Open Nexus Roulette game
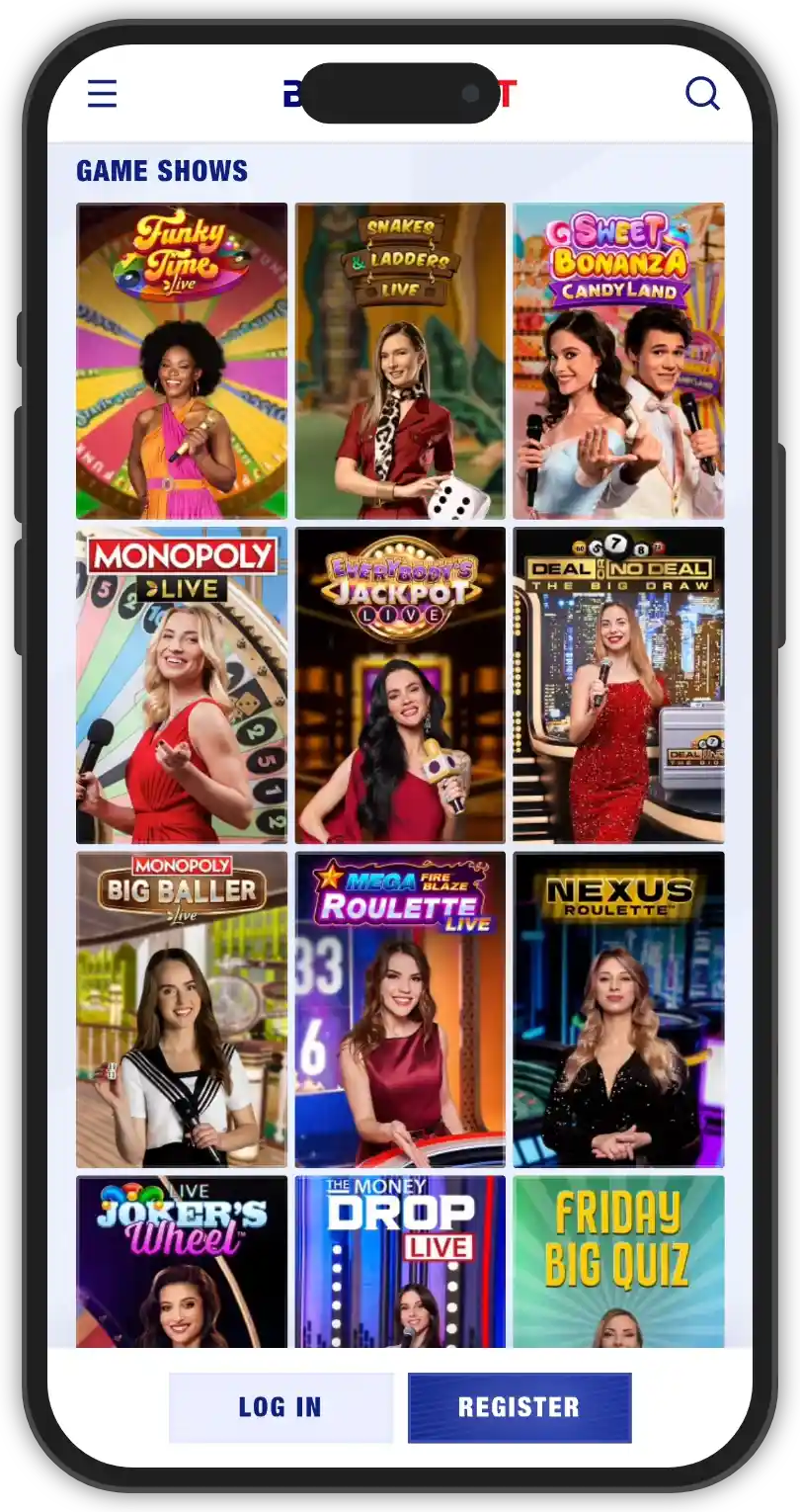The height and width of the screenshot is (1512, 800). [618, 1009]
